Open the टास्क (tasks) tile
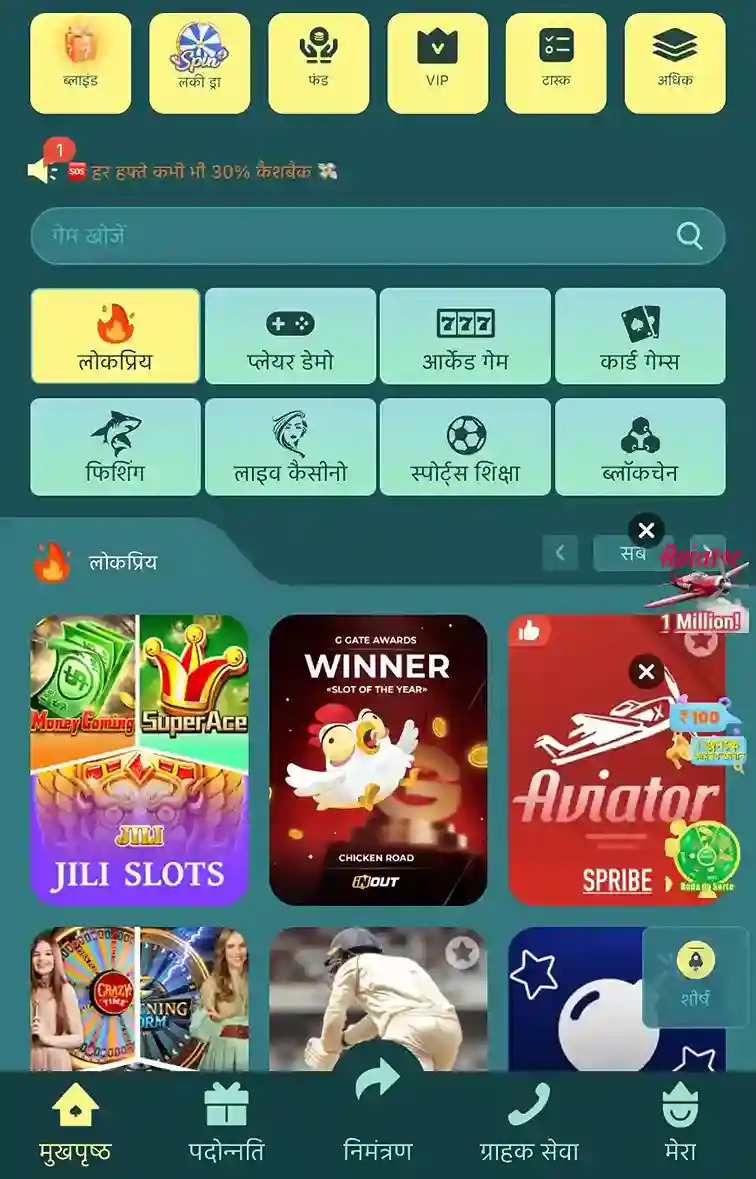The height and width of the screenshot is (1179, 756). (x=555, y=62)
